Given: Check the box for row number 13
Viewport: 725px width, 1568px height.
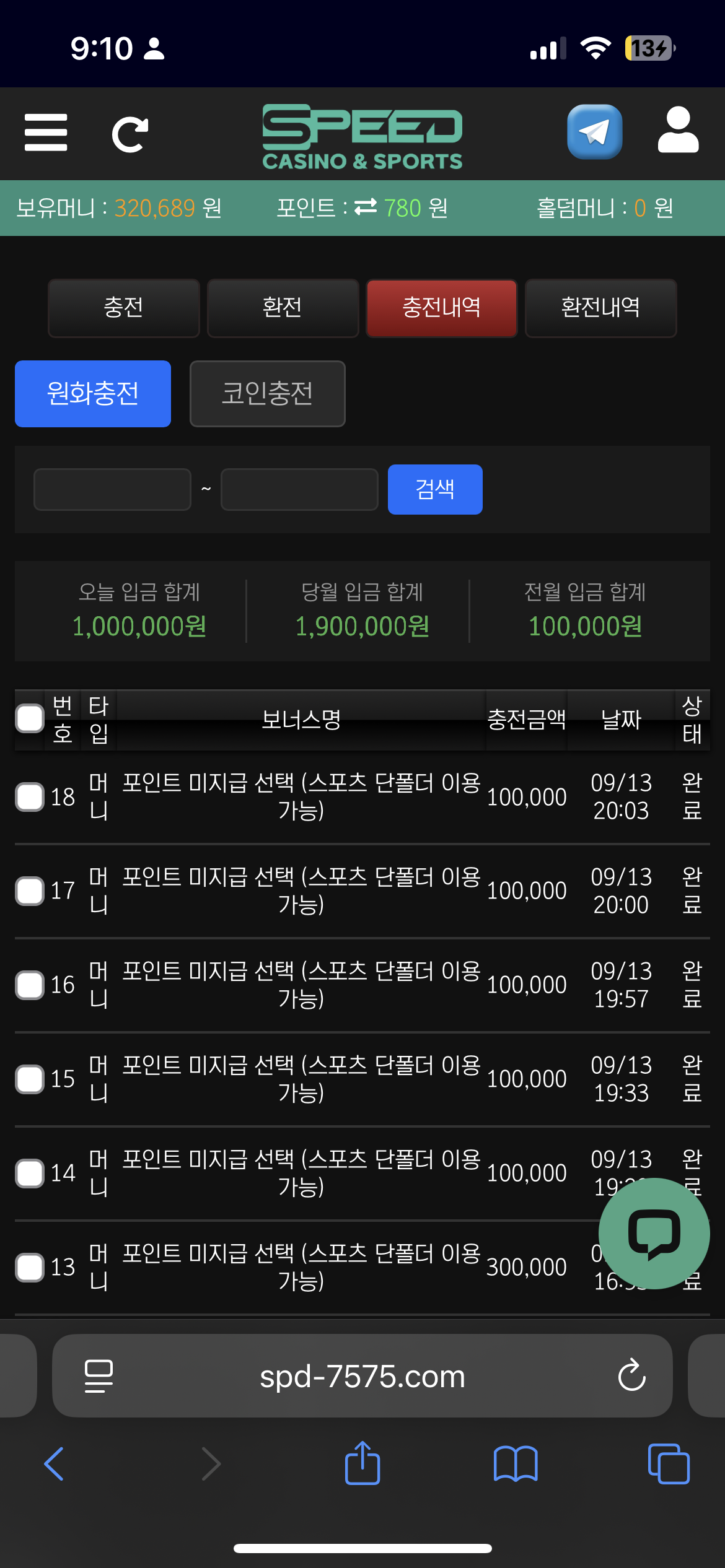Looking at the screenshot, I should [30, 1267].
